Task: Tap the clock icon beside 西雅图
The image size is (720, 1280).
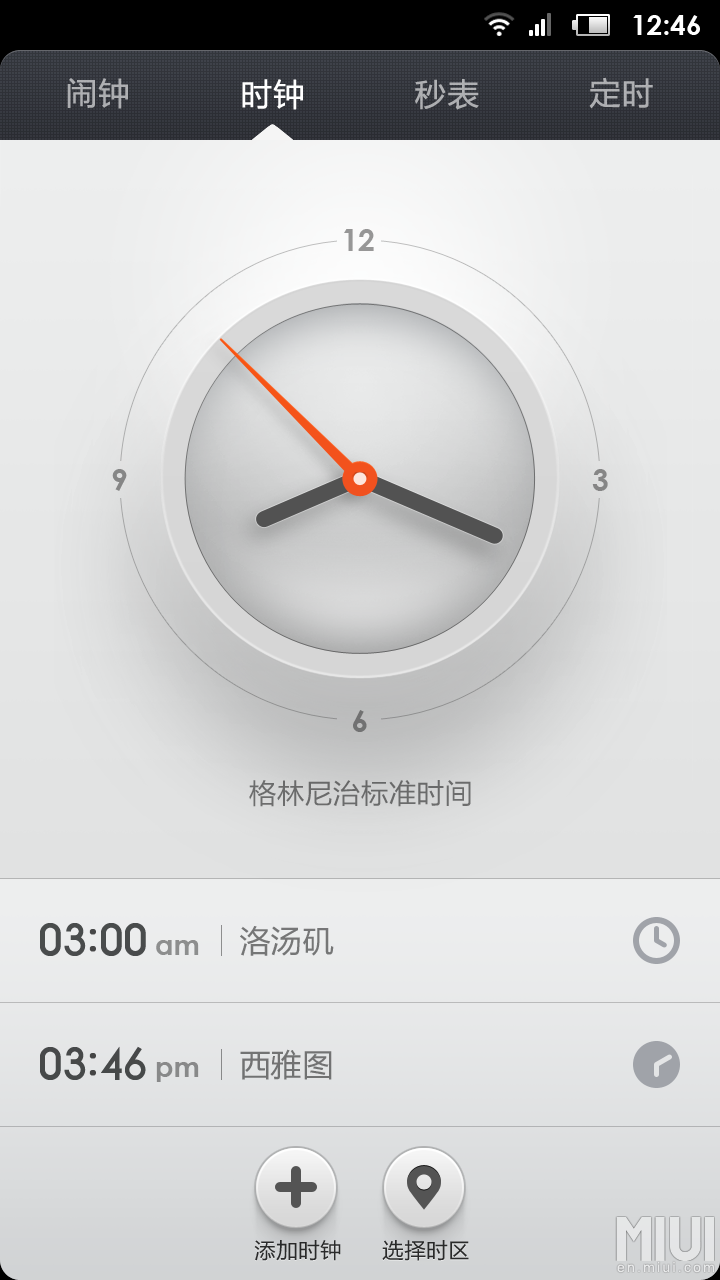Action: [656, 1065]
